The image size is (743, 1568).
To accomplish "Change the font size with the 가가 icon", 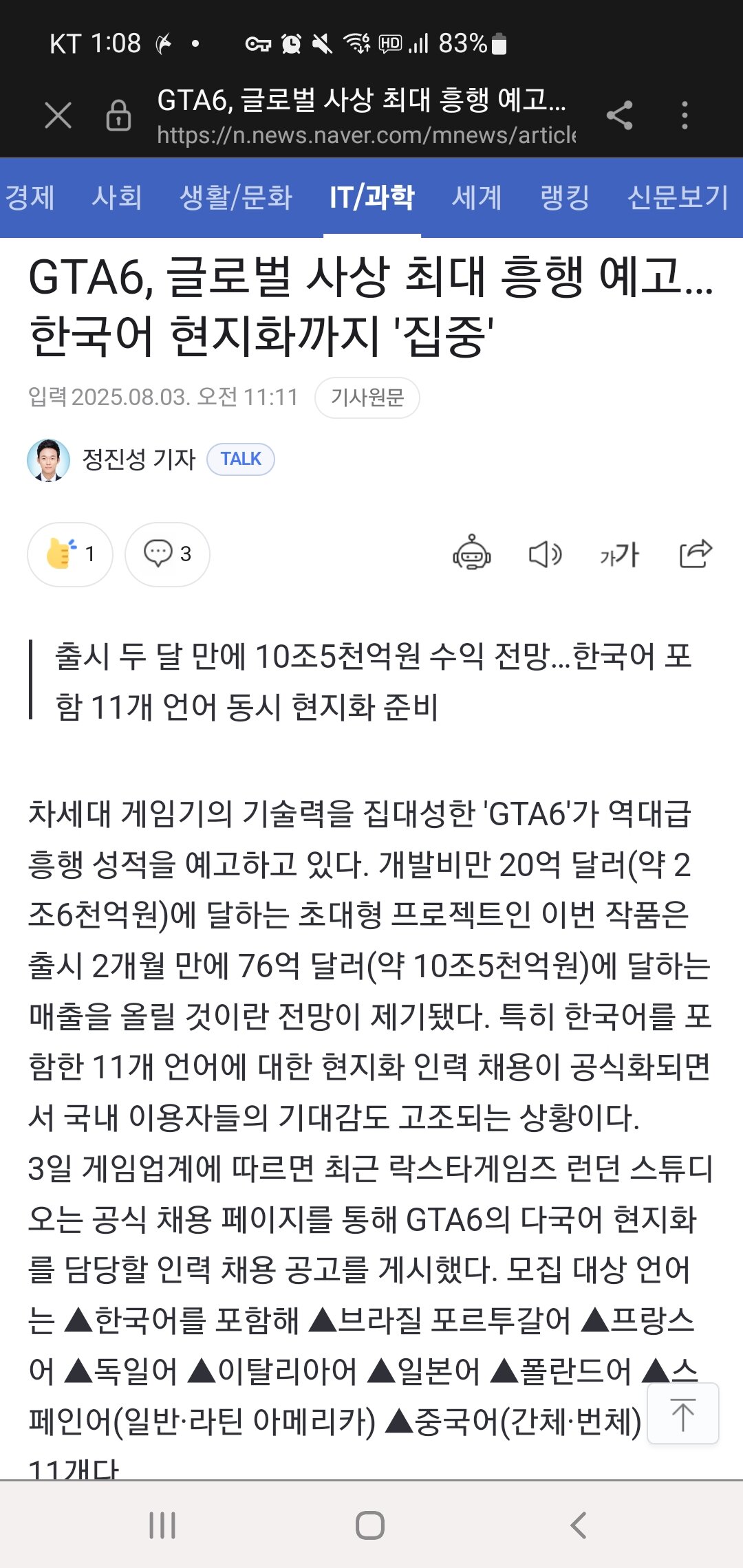I will coord(619,554).
